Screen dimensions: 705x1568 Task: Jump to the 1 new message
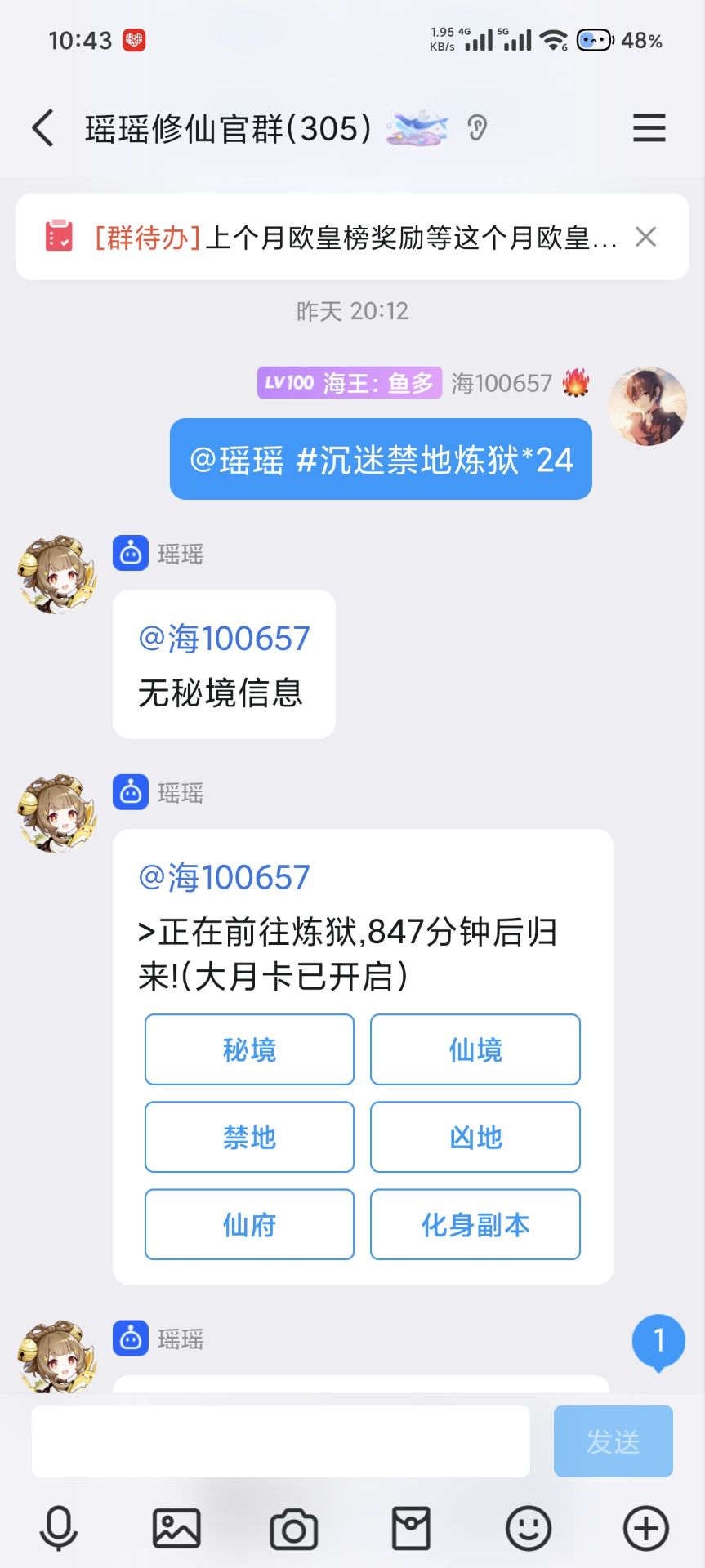[x=658, y=1341]
